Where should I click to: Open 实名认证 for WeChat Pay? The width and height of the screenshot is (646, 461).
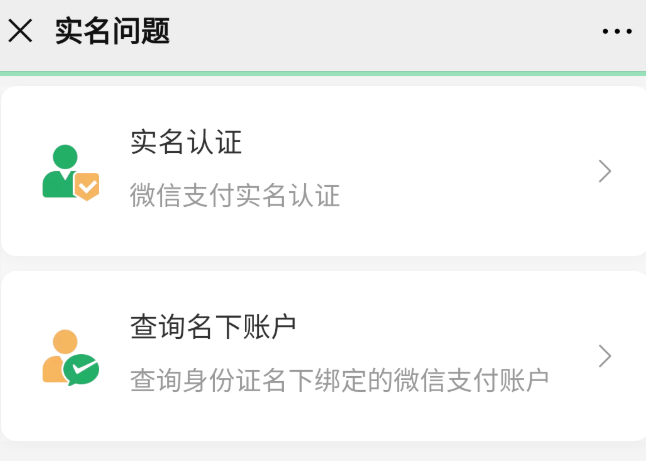pyautogui.click(x=322, y=171)
